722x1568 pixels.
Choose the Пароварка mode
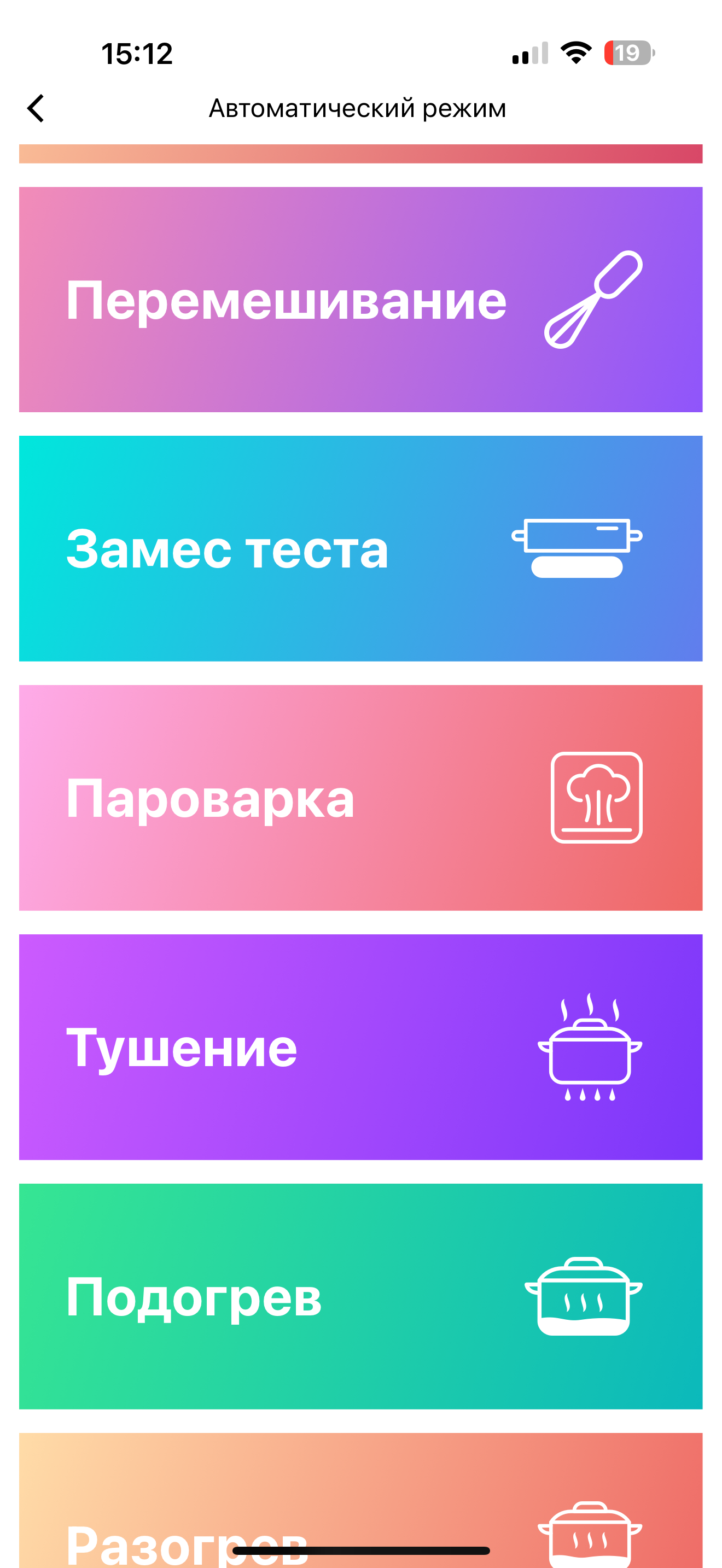pyautogui.click(x=360, y=797)
